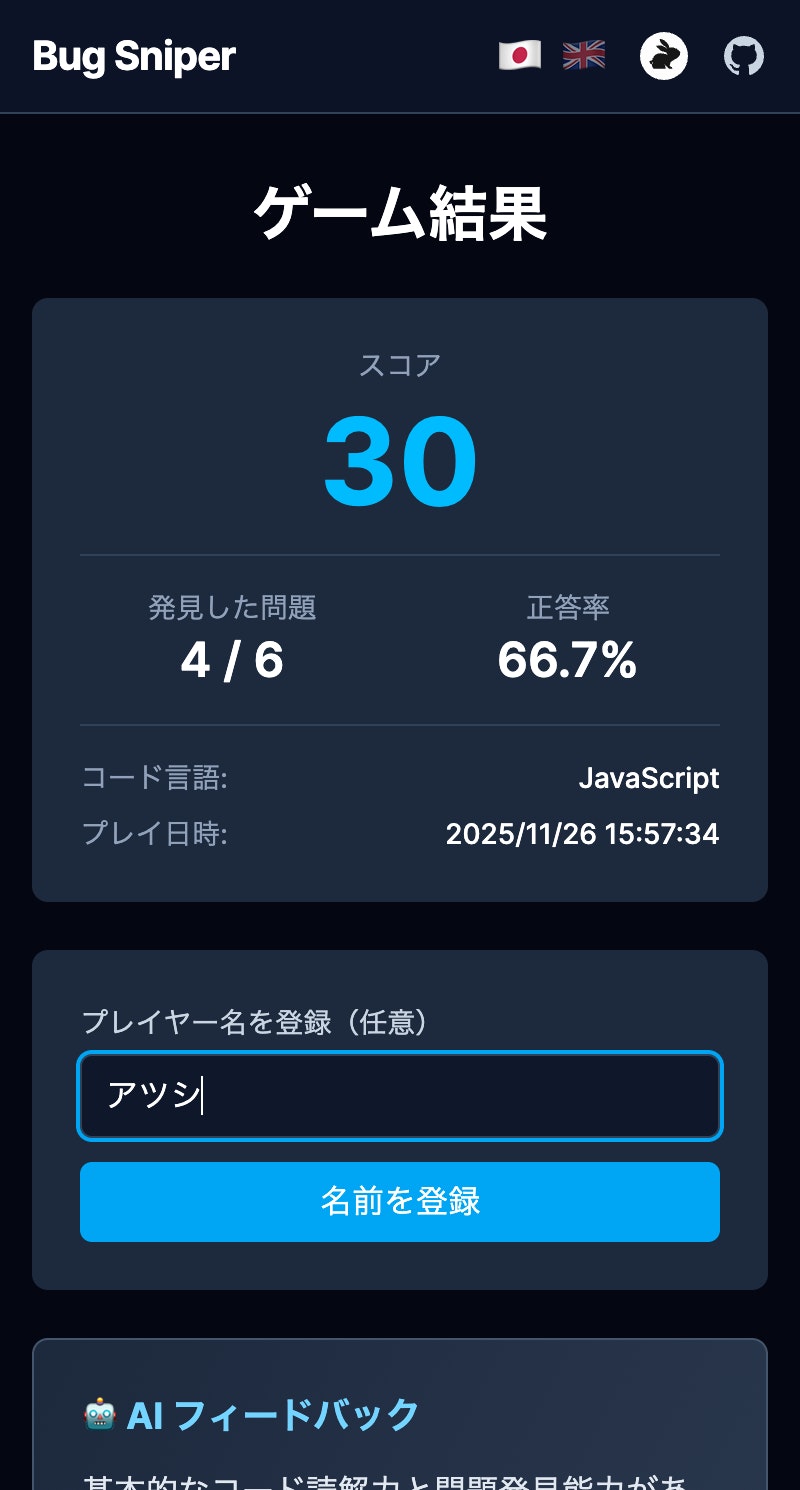
Task: Click the Japanese flag language icon
Action: [521, 55]
